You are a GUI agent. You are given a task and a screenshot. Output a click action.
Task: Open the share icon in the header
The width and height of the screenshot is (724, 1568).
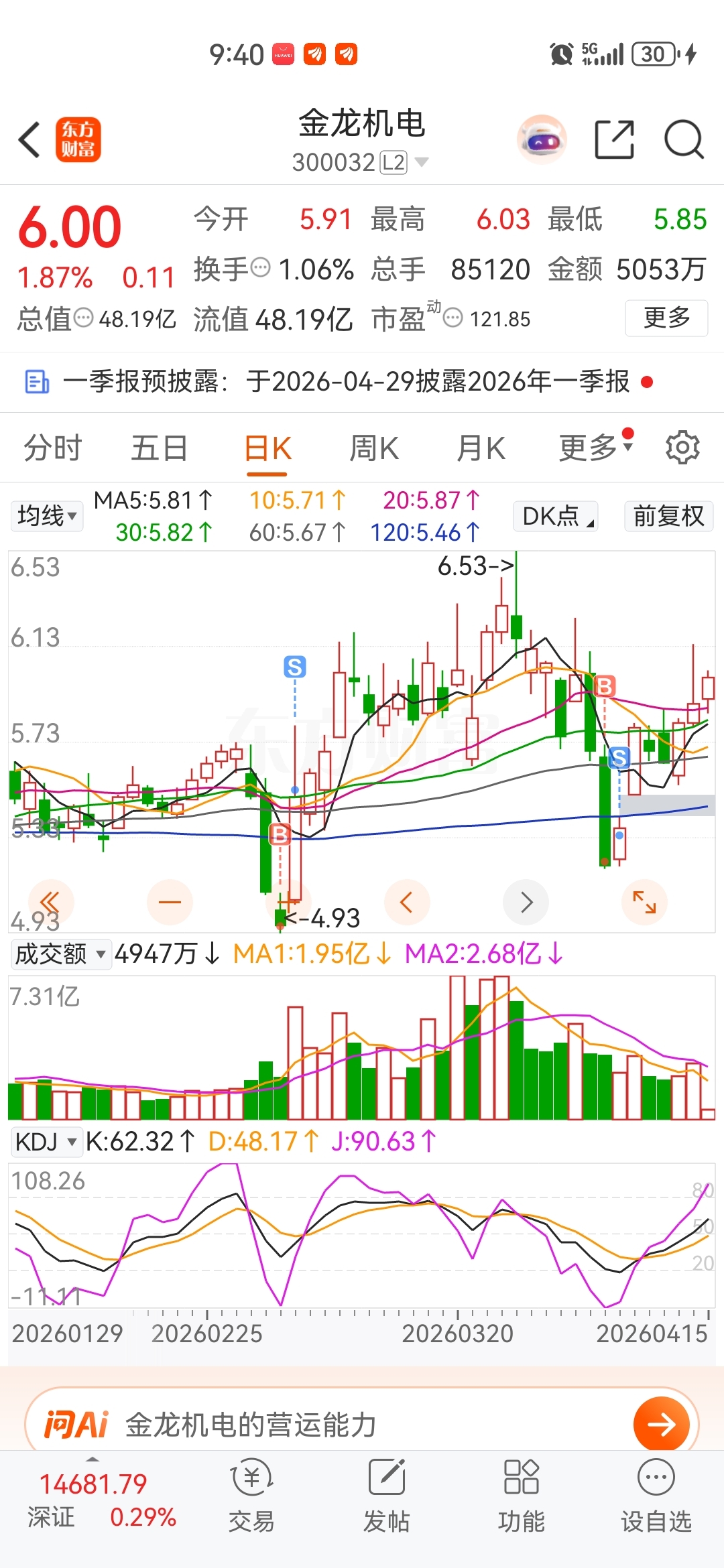(614, 139)
